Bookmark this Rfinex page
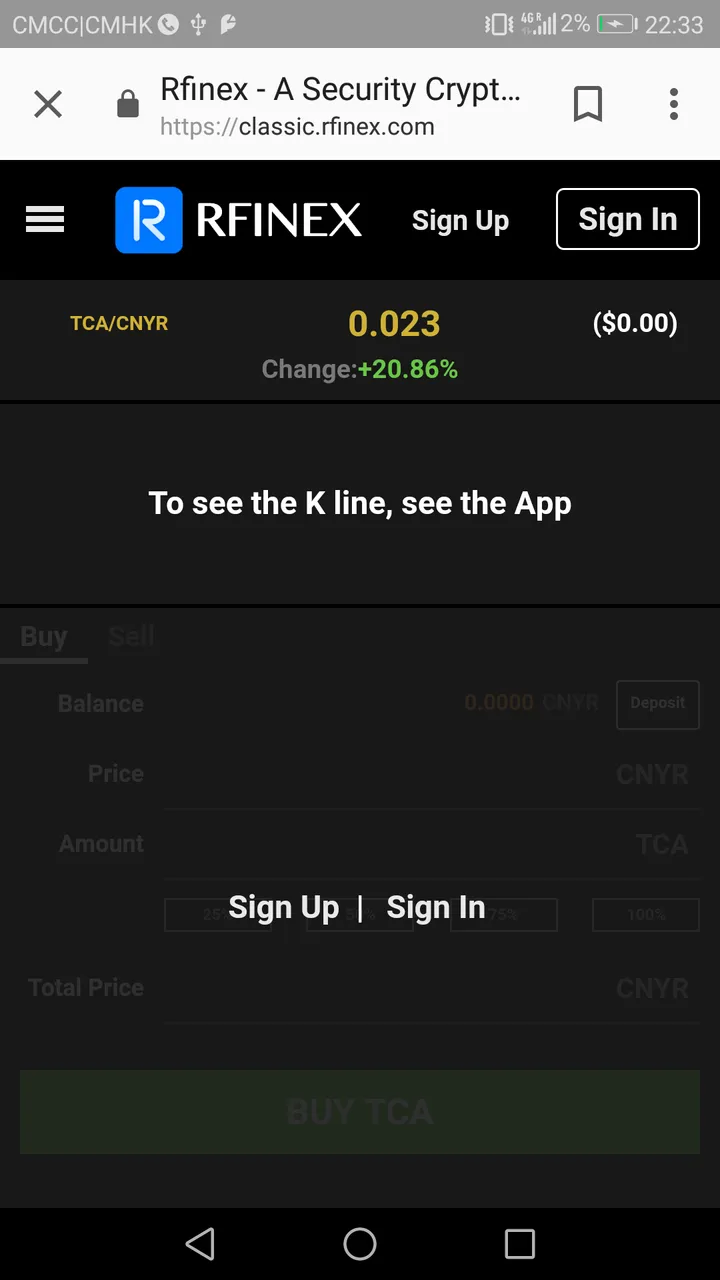720x1280 pixels. (588, 104)
